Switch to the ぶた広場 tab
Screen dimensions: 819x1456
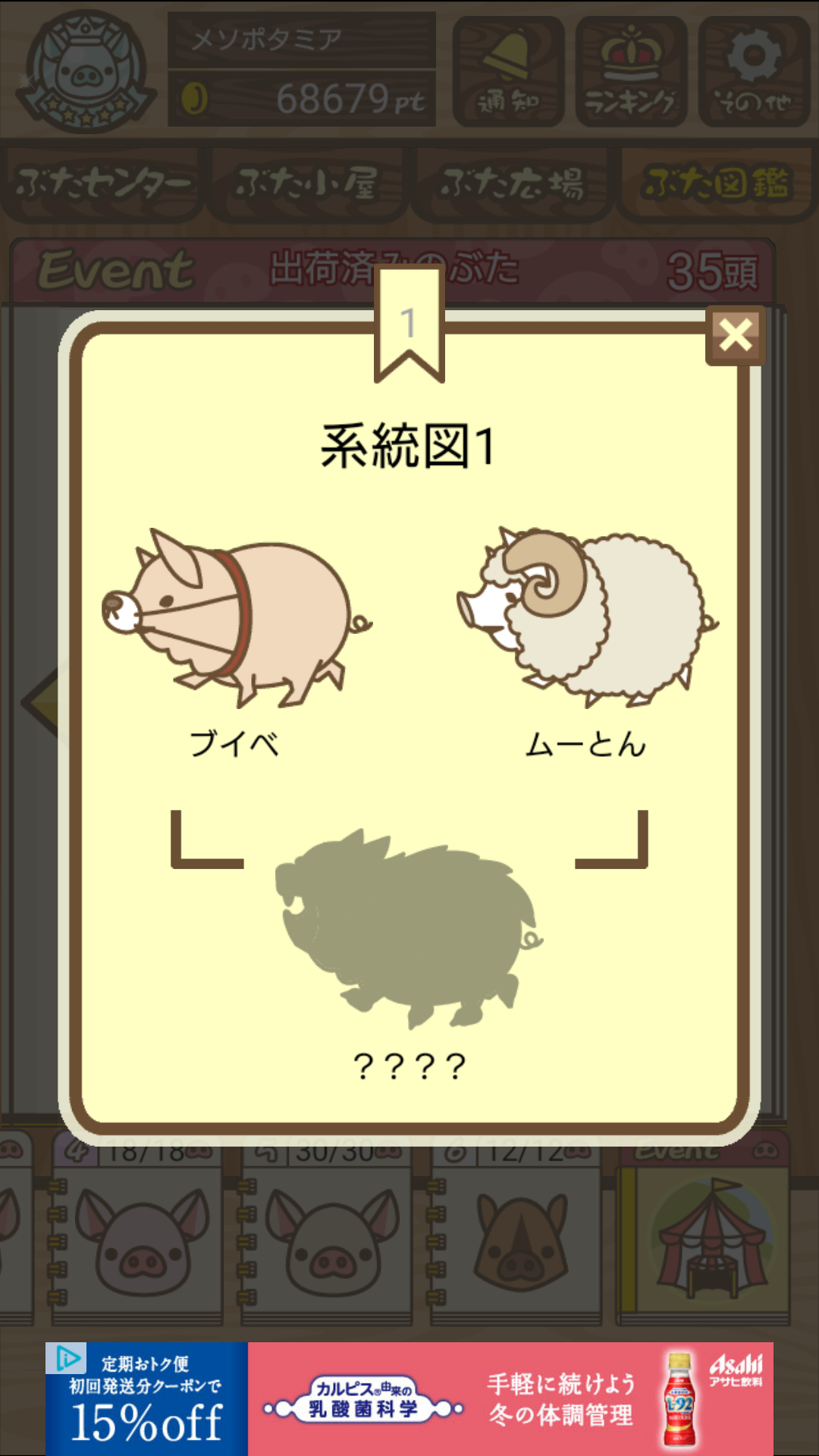(513, 184)
